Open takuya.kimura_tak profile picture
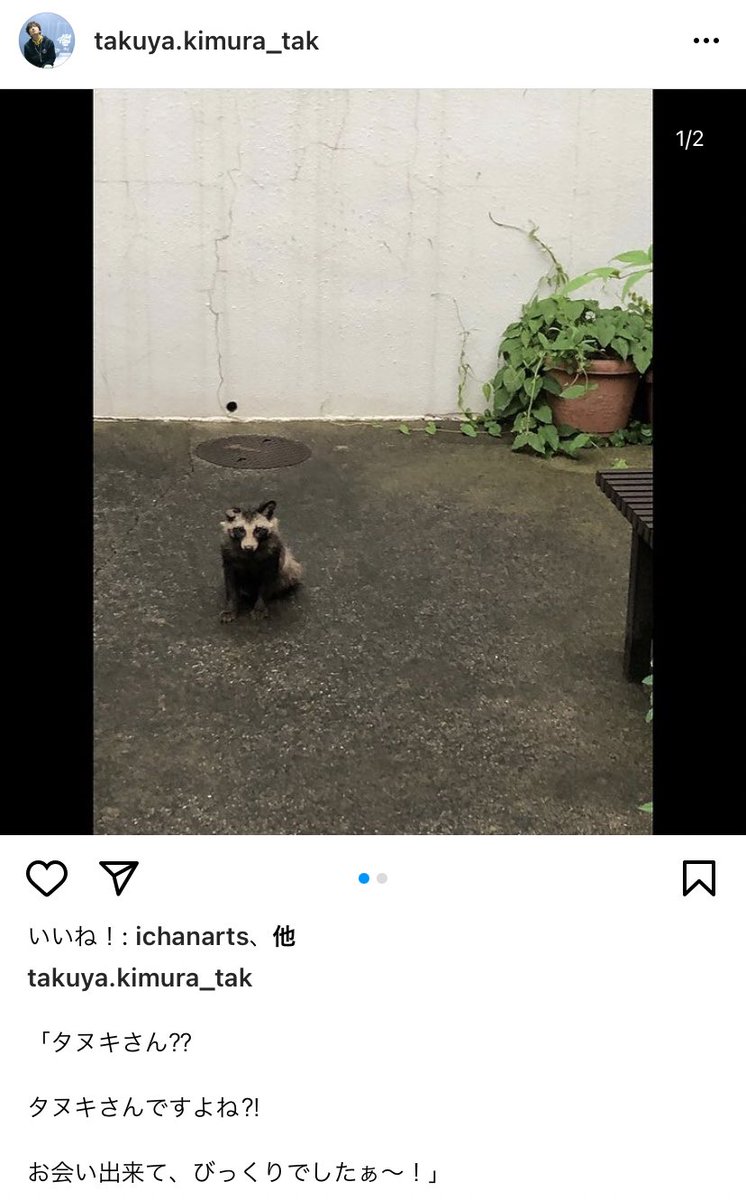The image size is (746, 1200). (x=46, y=41)
